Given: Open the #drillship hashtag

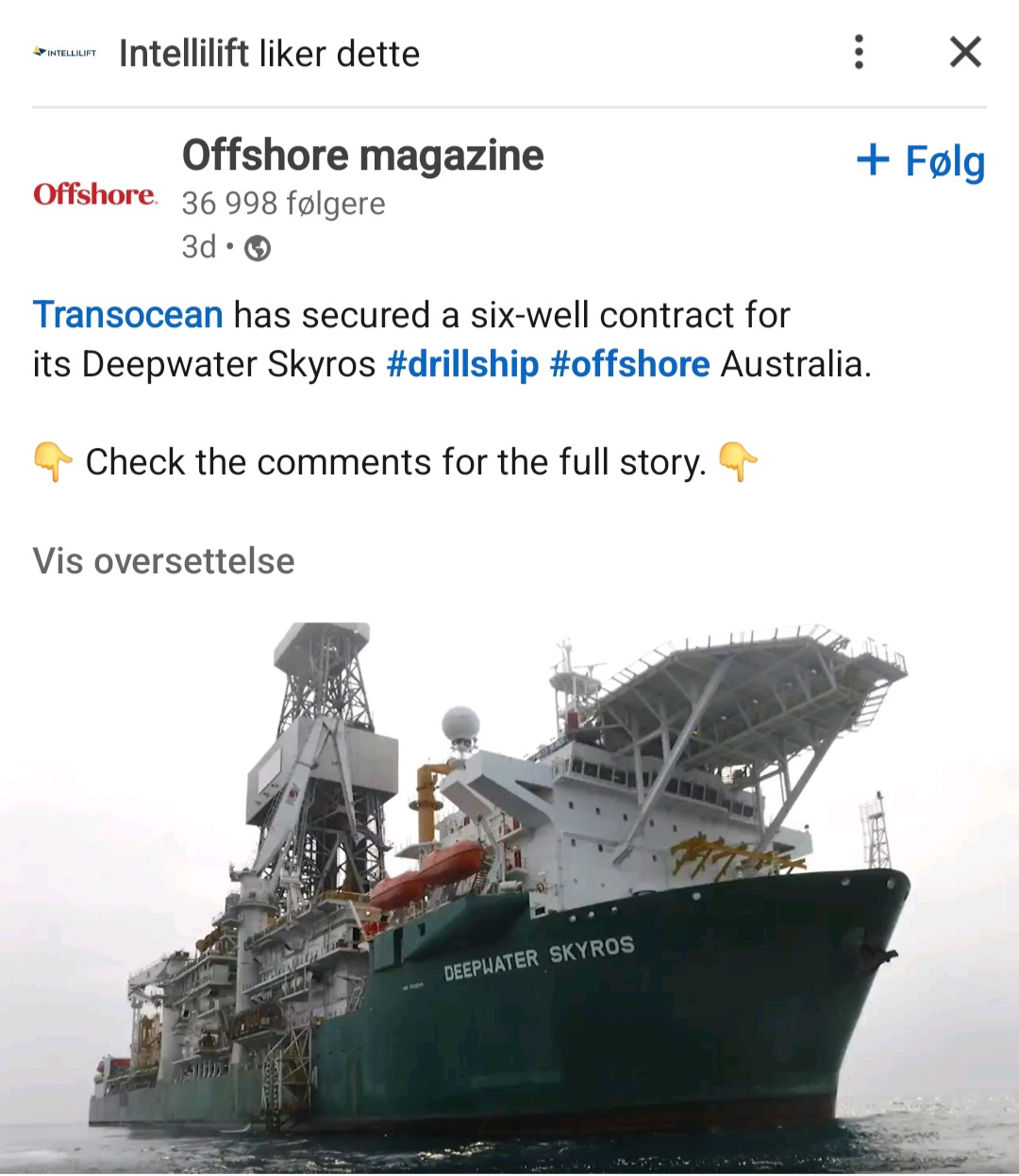Looking at the screenshot, I should [x=462, y=364].
